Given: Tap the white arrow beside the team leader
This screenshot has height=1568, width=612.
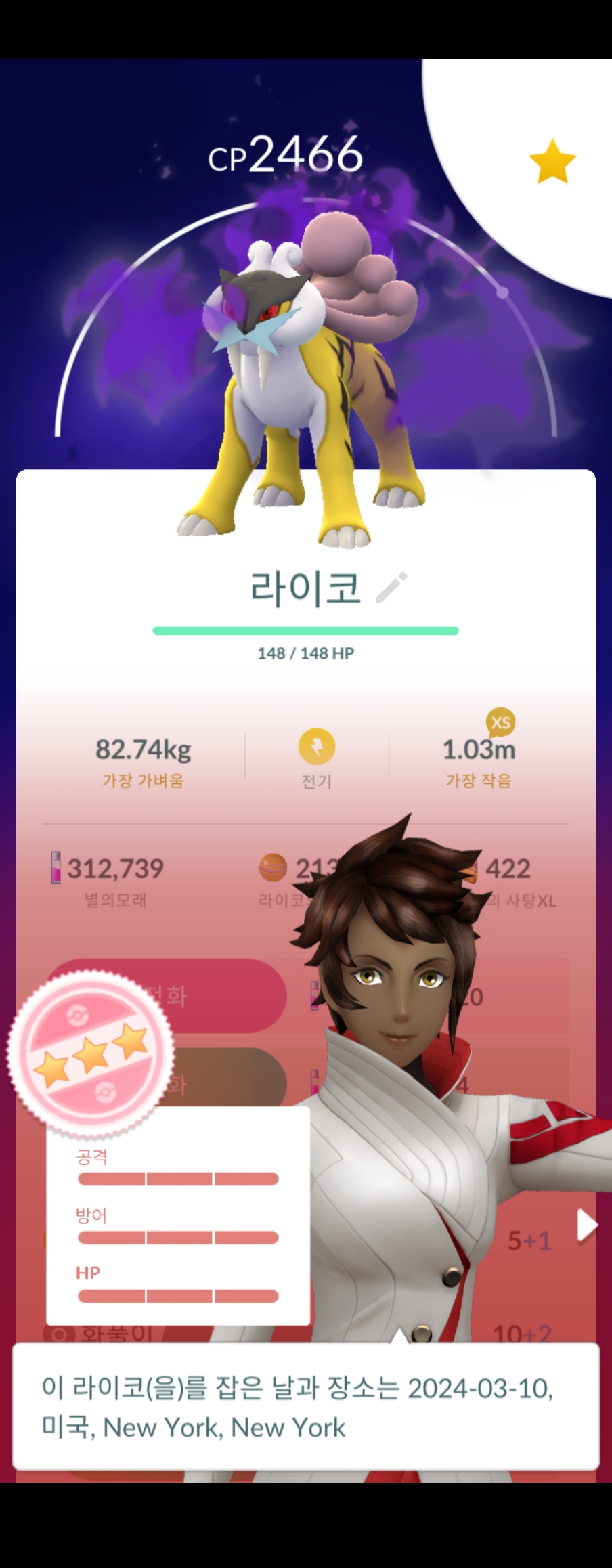Looking at the screenshot, I should 586,1225.
